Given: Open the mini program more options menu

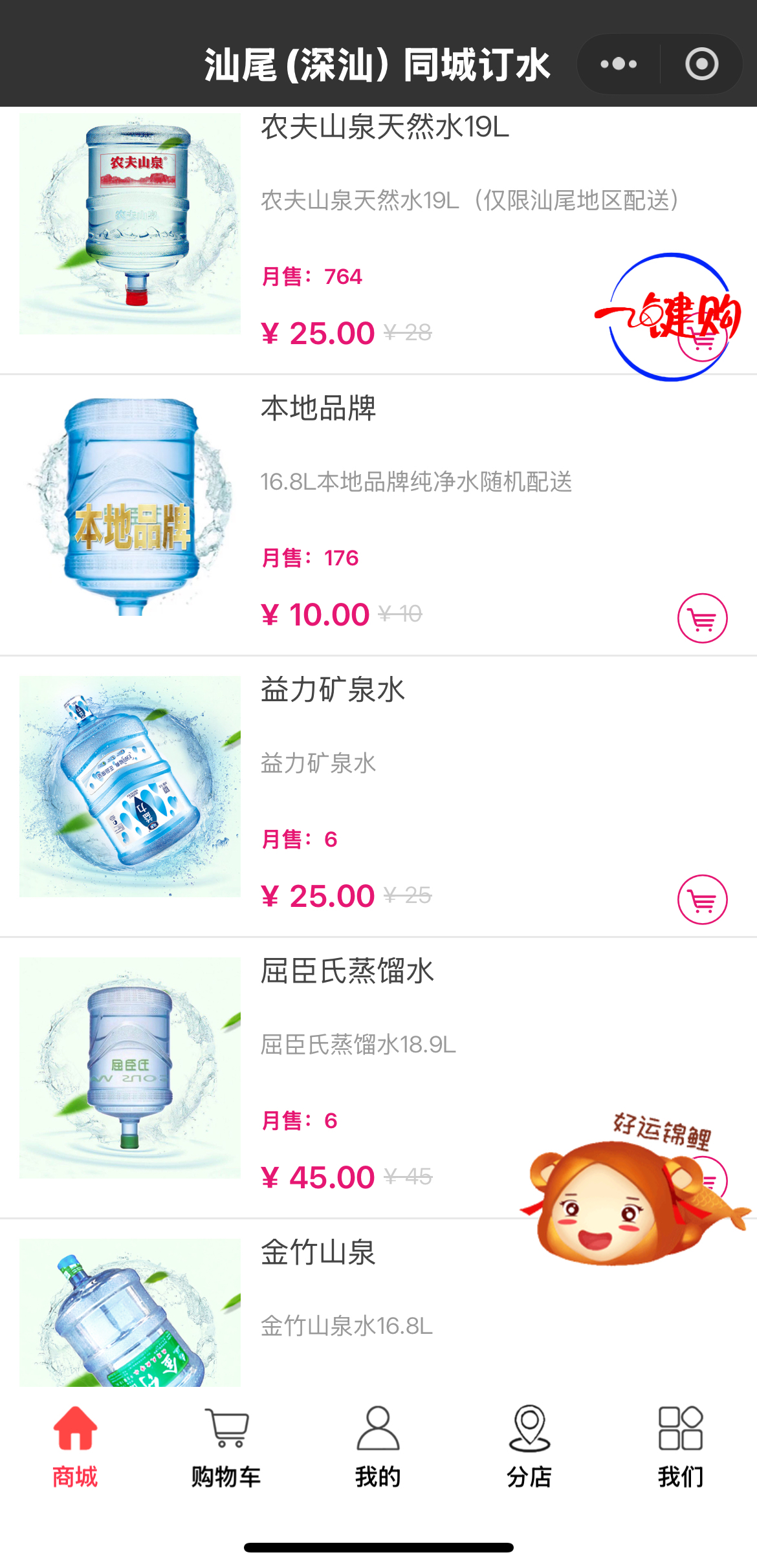Looking at the screenshot, I should (x=619, y=64).
